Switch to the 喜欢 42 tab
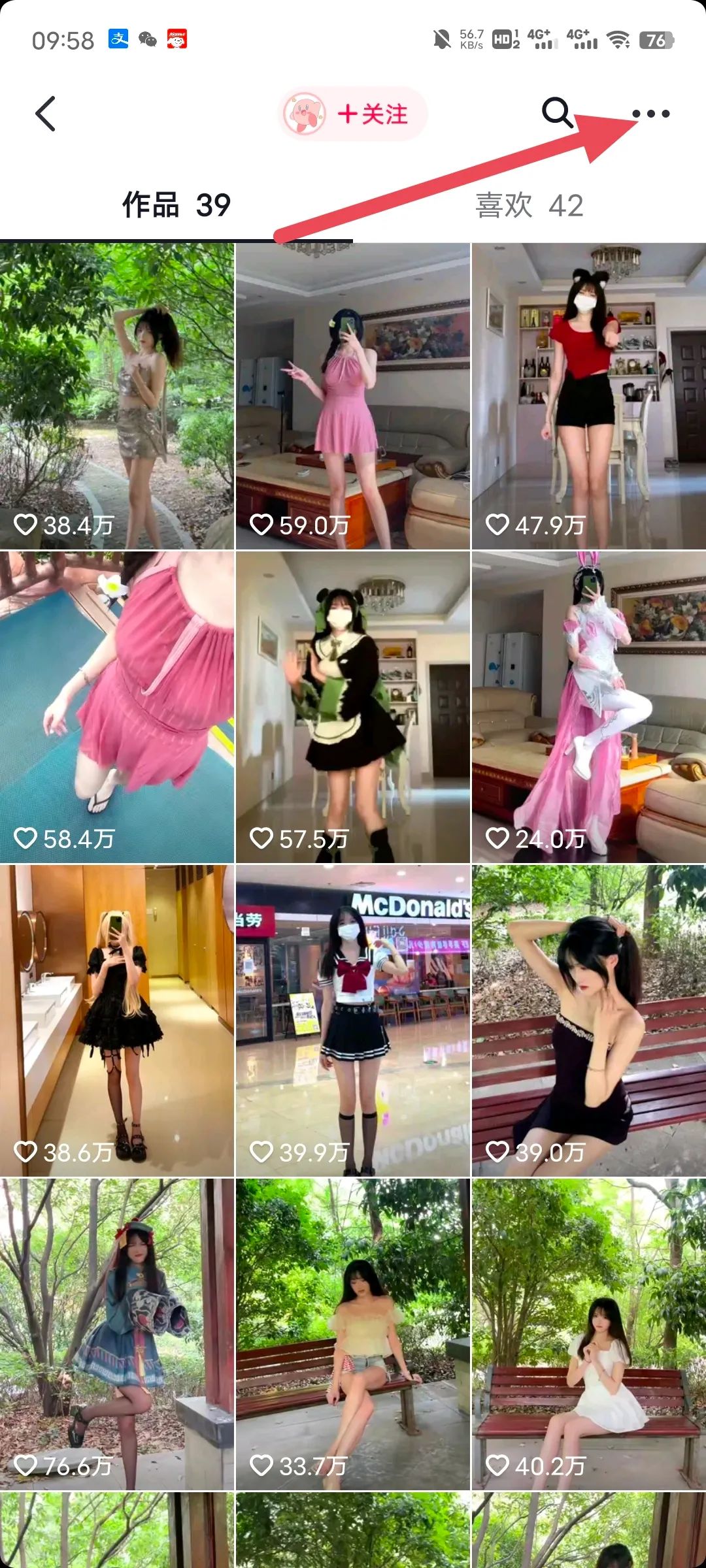This screenshot has height=1568, width=706. click(529, 205)
